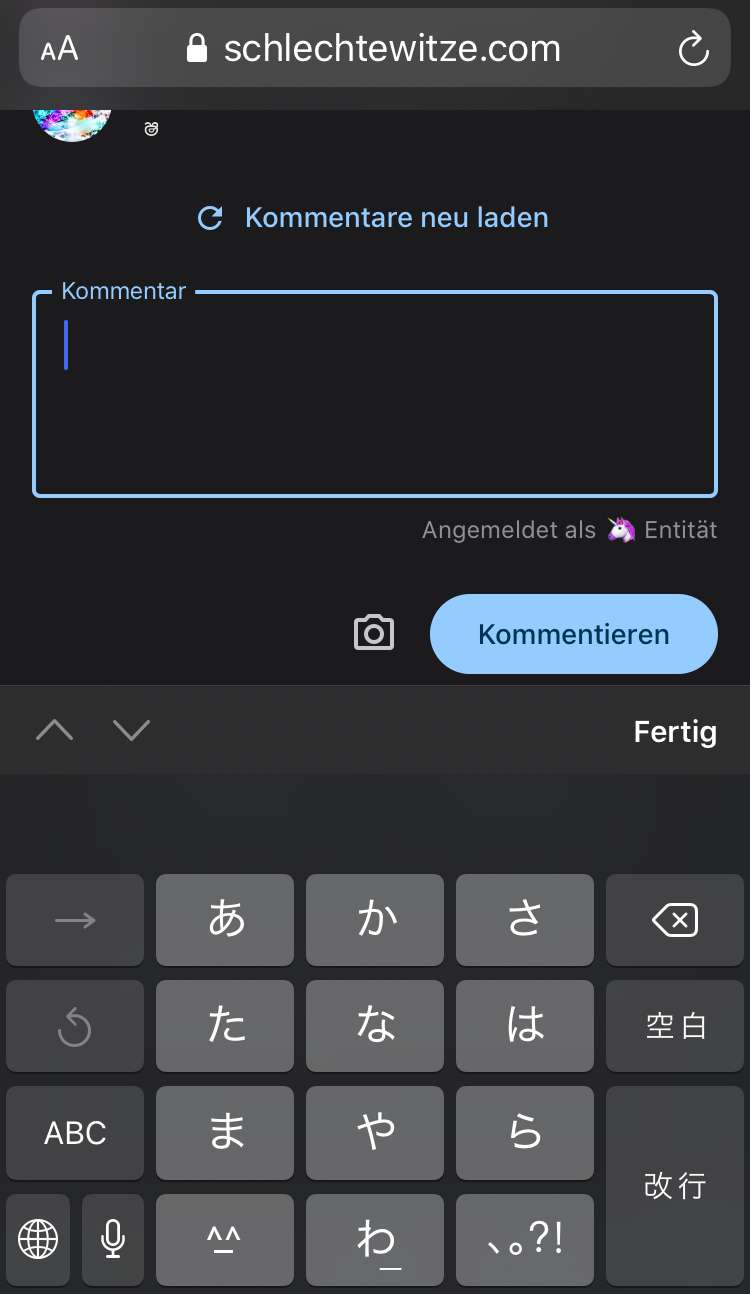
Task: Insert a space with 空白 key
Action: [675, 1026]
